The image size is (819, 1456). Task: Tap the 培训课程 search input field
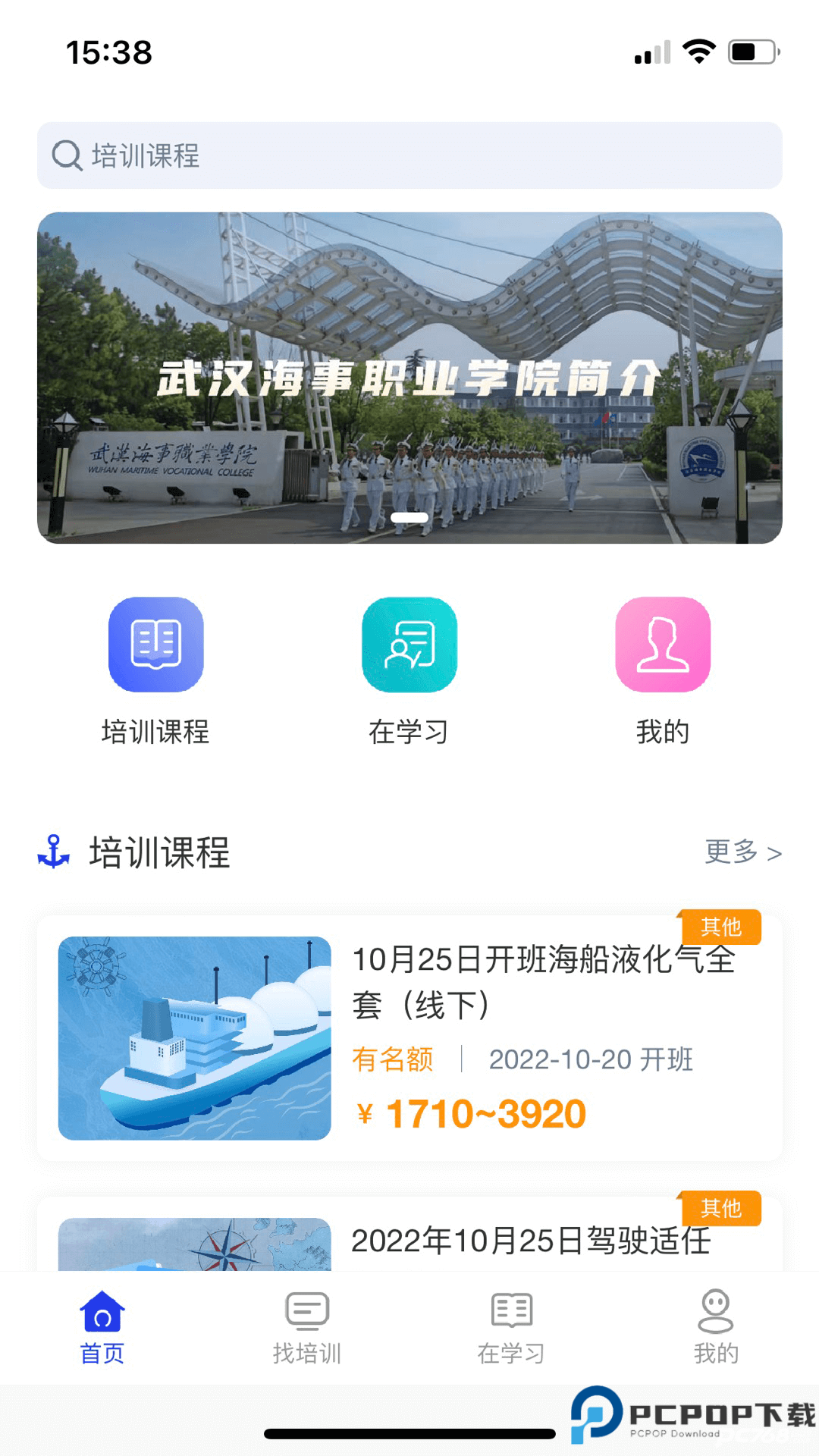point(409,155)
